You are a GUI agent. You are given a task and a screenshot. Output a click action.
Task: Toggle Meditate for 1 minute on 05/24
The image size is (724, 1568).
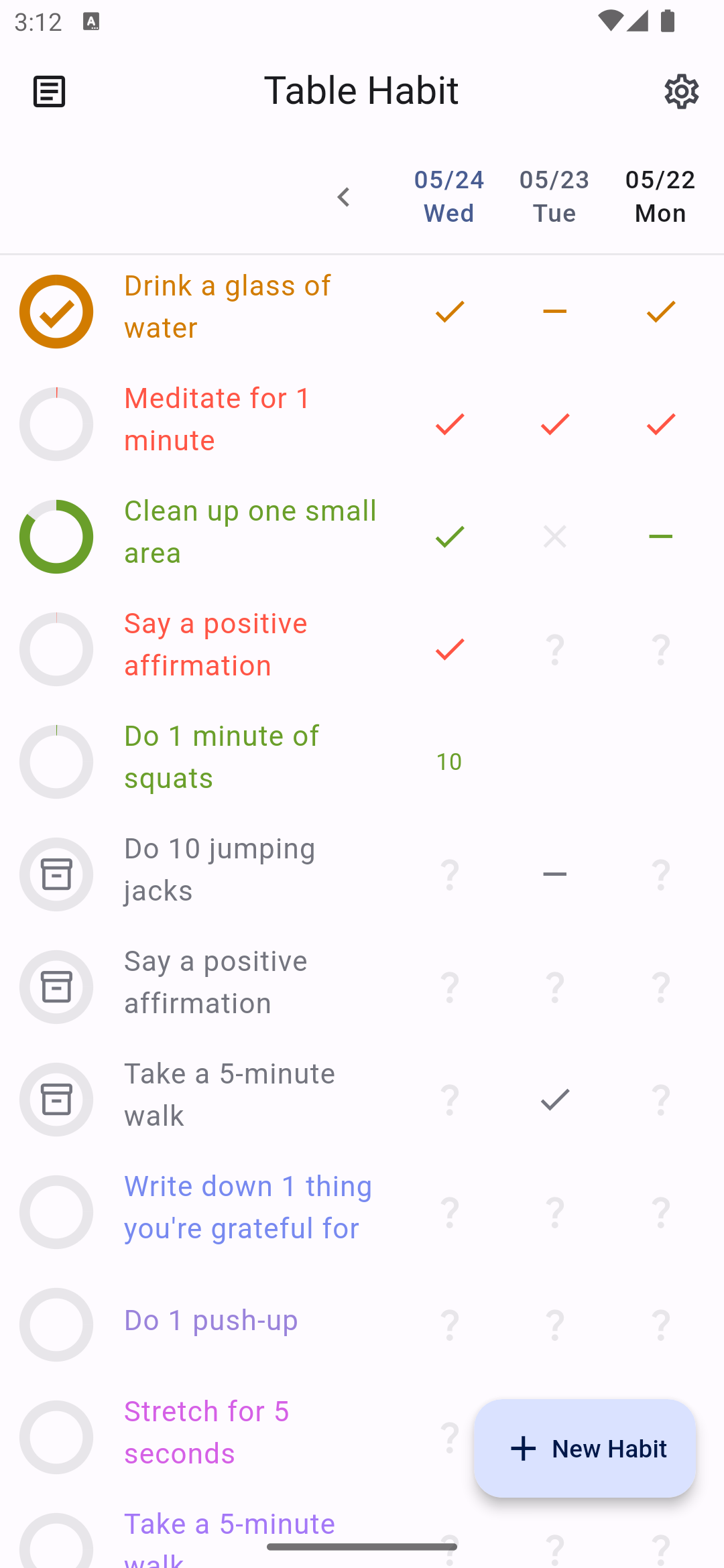pos(449,424)
